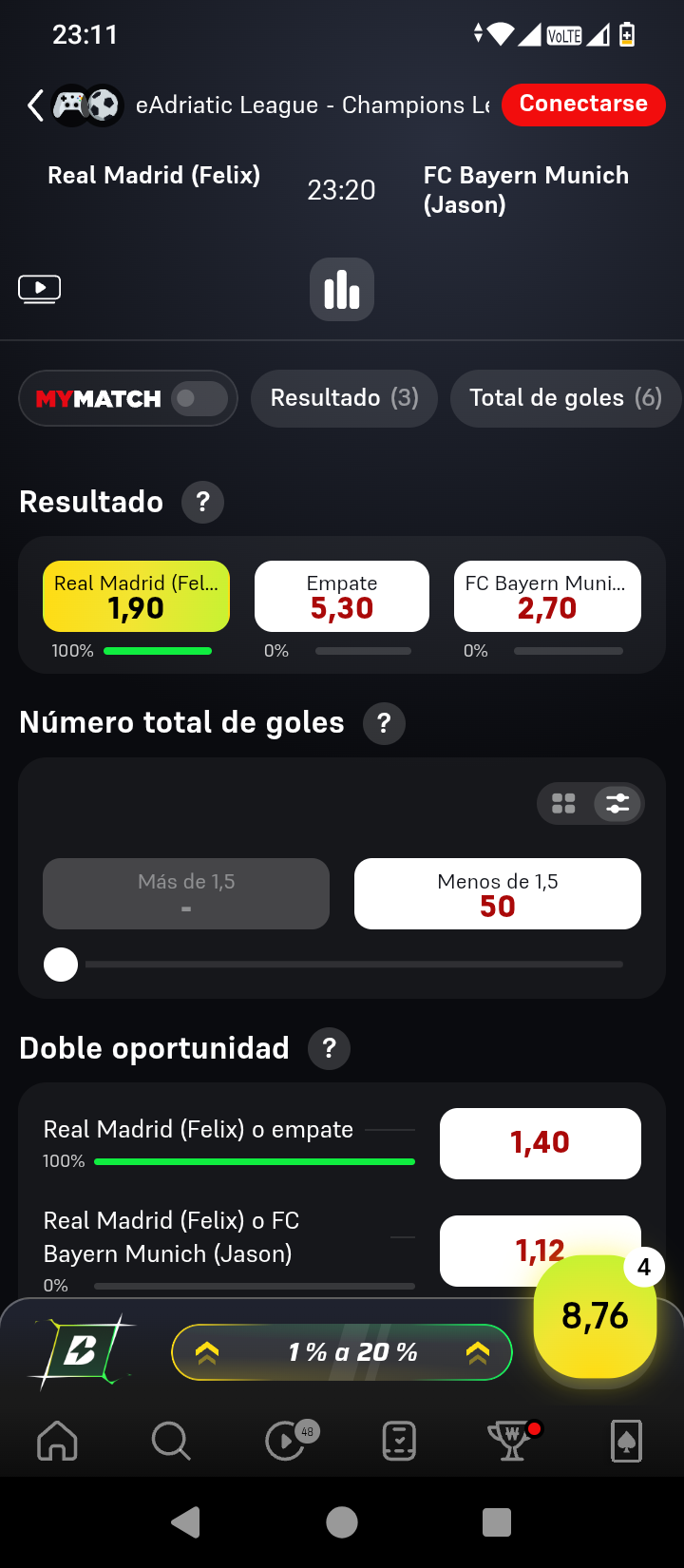Screen dimensions: 684x1568
Task: Select Real Madrid o empate odds 1,40
Action: (541, 1143)
